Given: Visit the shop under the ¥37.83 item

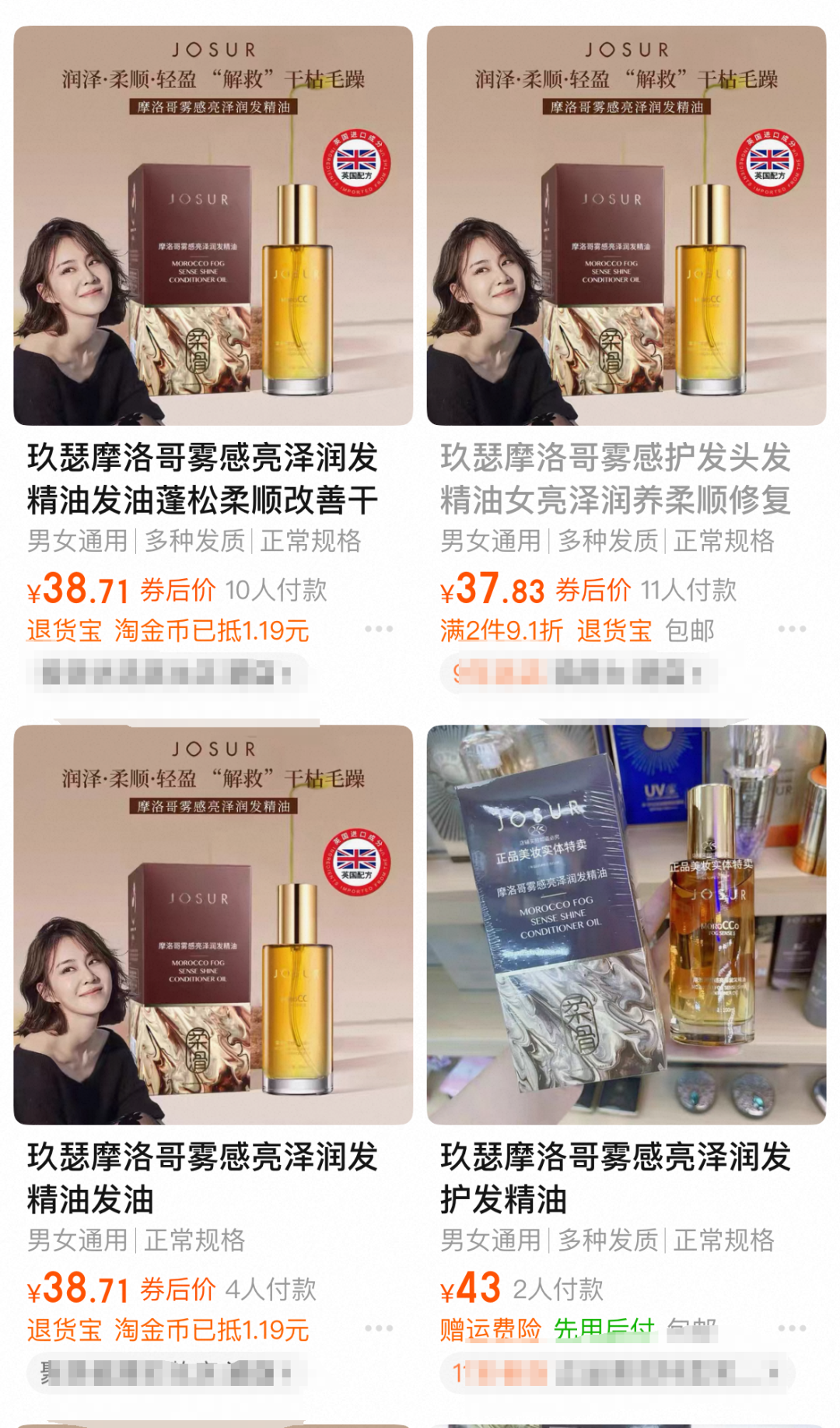Looking at the screenshot, I should click(x=579, y=673).
